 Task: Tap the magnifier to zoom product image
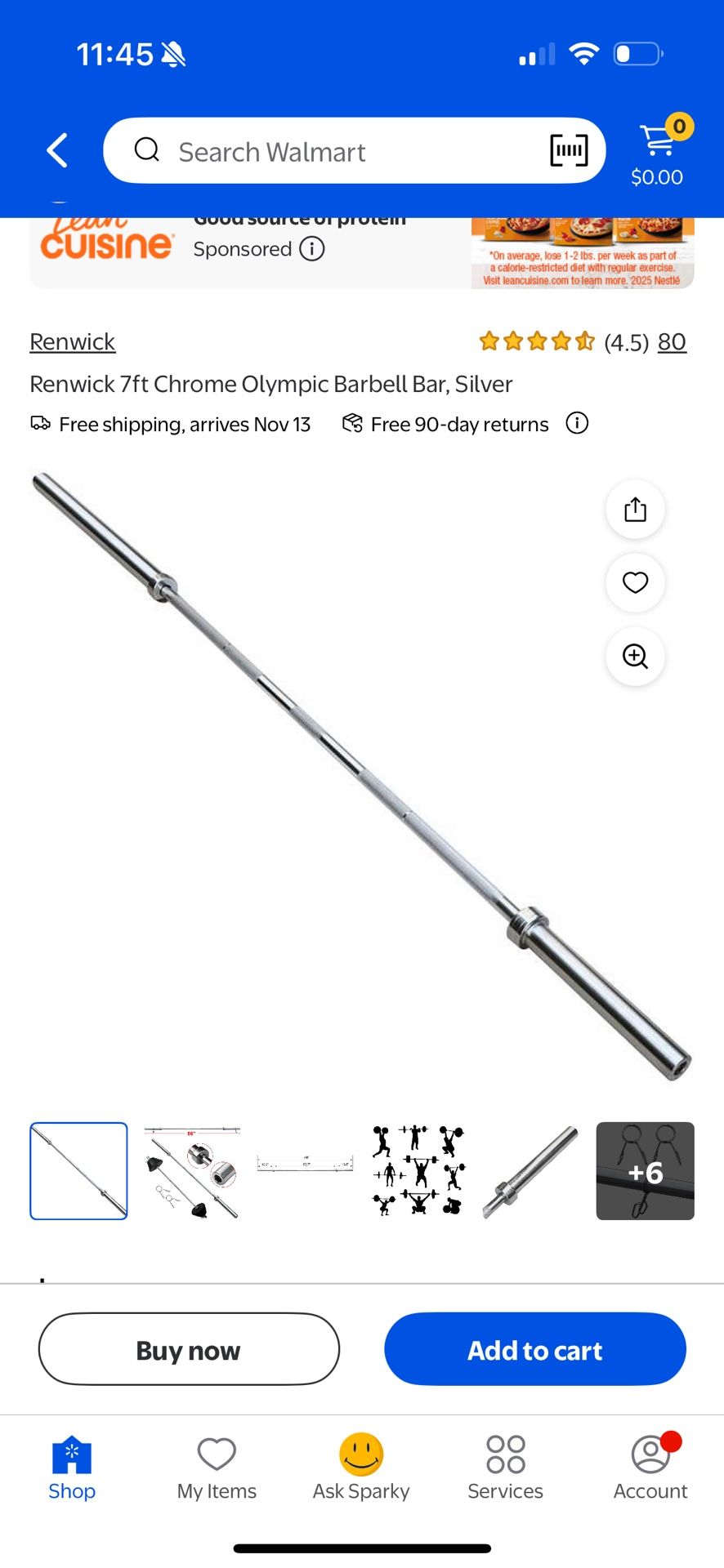pos(635,657)
